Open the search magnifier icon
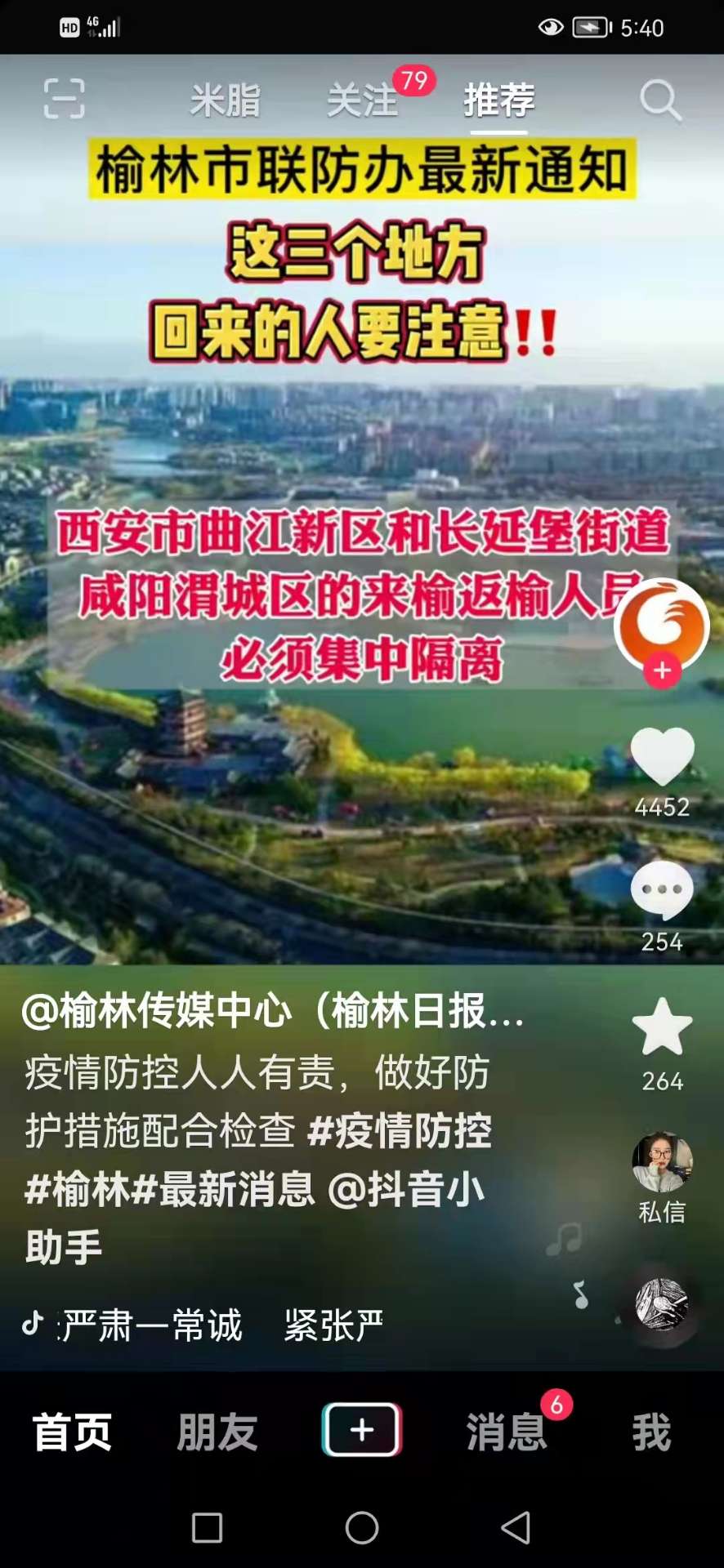Viewport: 724px width, 1568px height. click(x=660, y=100)
